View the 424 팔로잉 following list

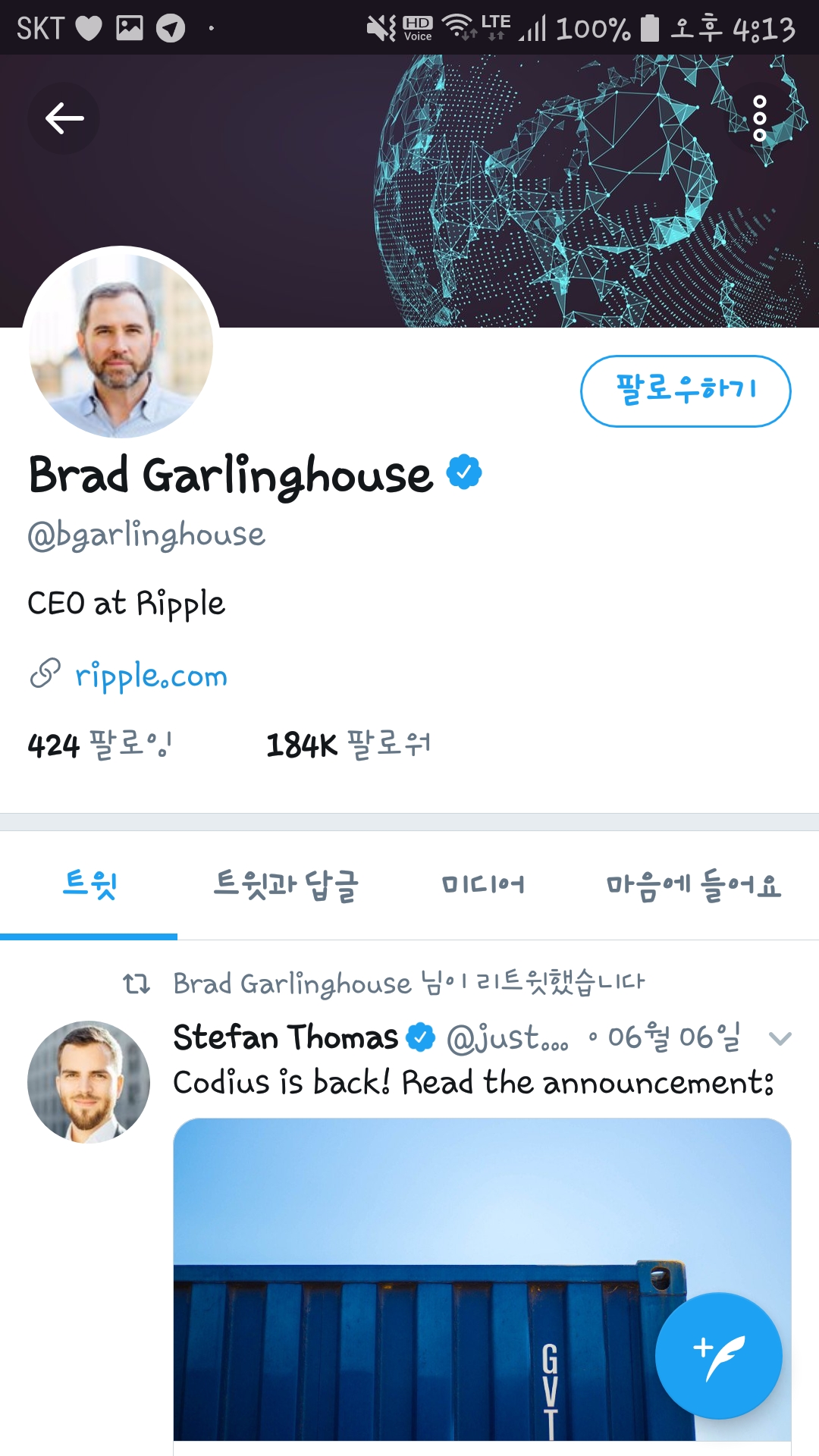click(x=99, y=745)
